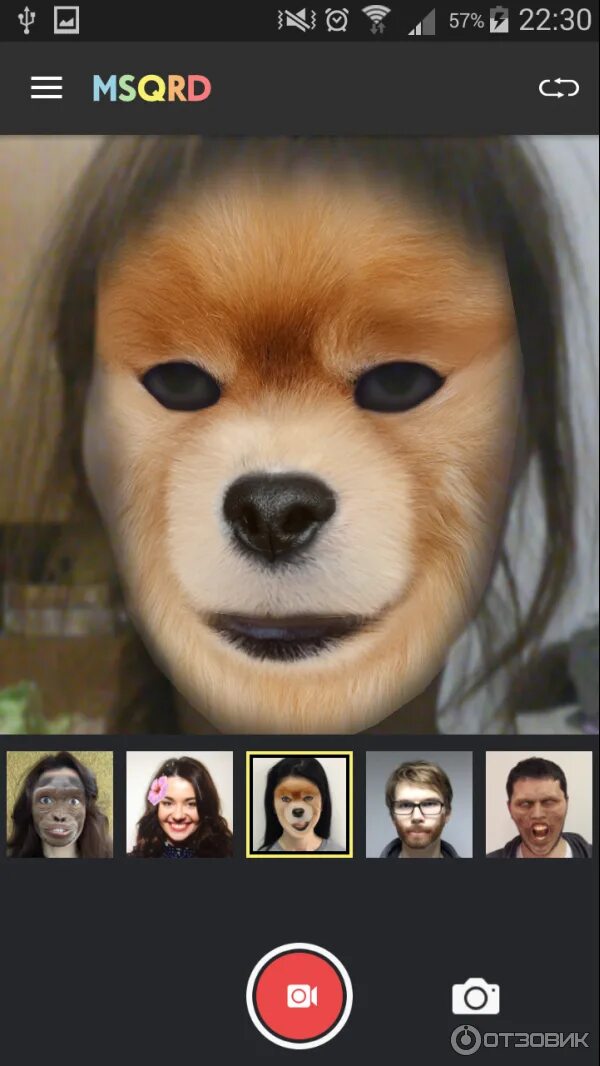This screenshot has width=600, height=1066.
Task: Pick the zombie face filter
Action: [x=539, y=804]
